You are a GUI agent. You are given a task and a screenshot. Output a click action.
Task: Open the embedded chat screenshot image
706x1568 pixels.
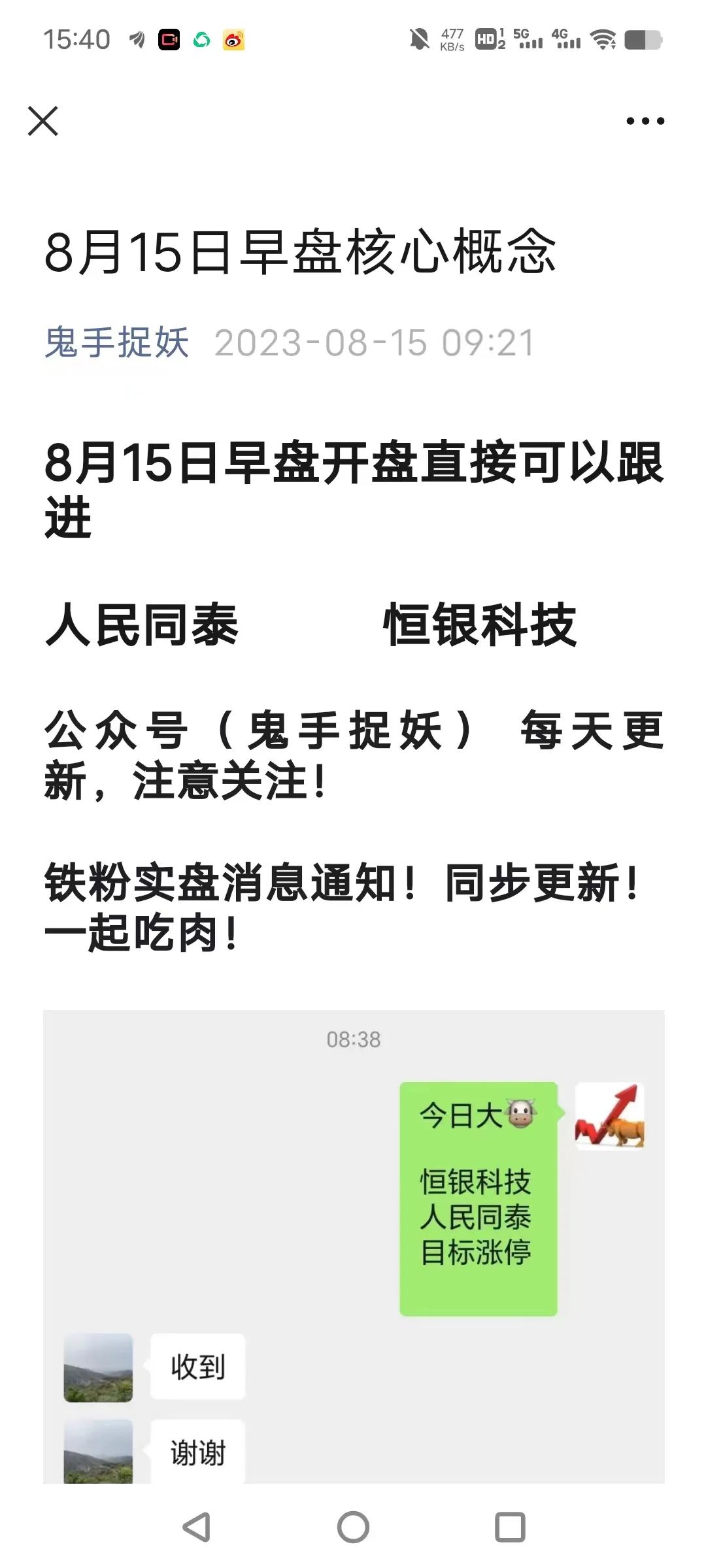(354, 1247)
